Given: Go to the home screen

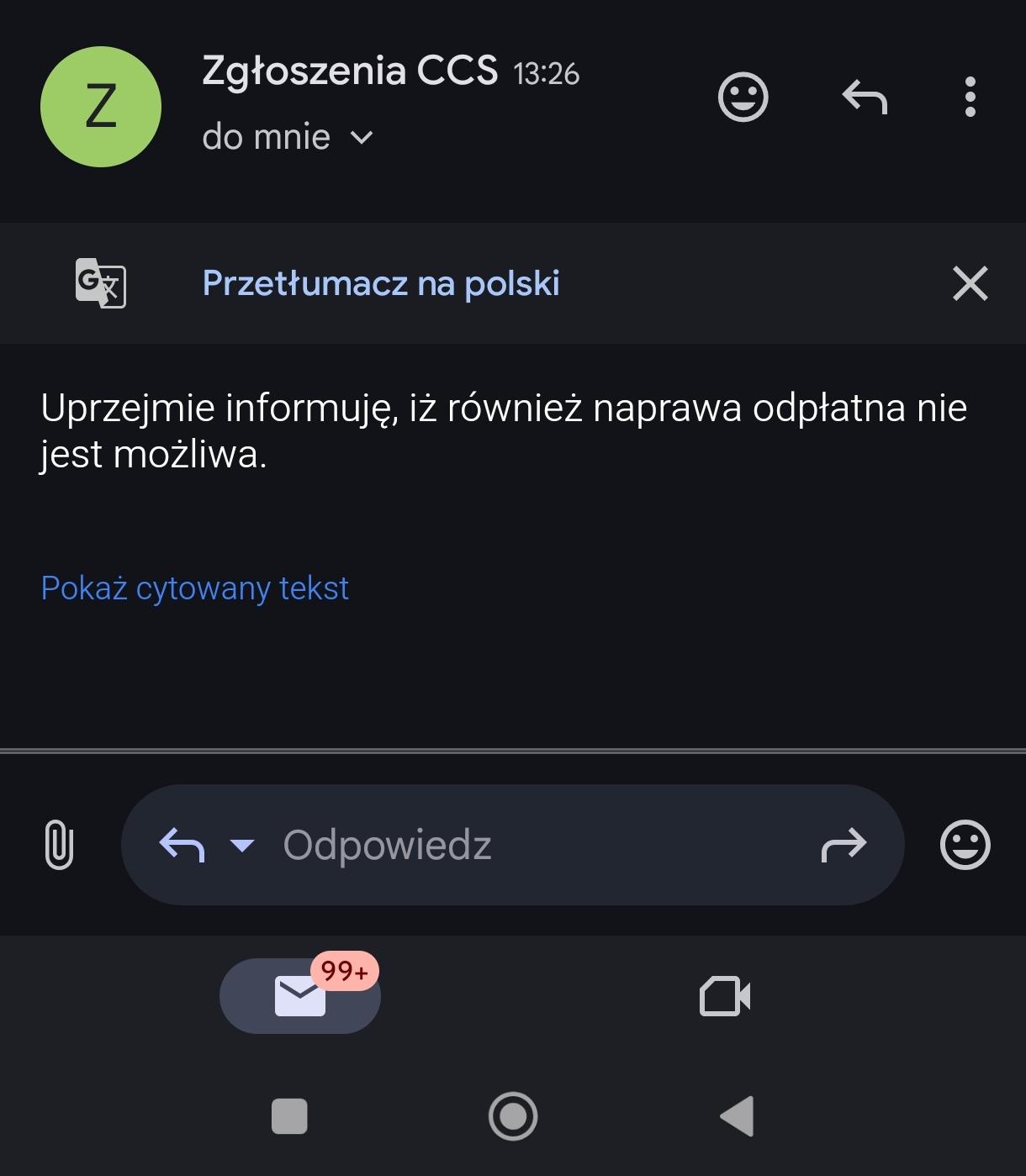Looking at the screenshot, I should coord(513,1116).
